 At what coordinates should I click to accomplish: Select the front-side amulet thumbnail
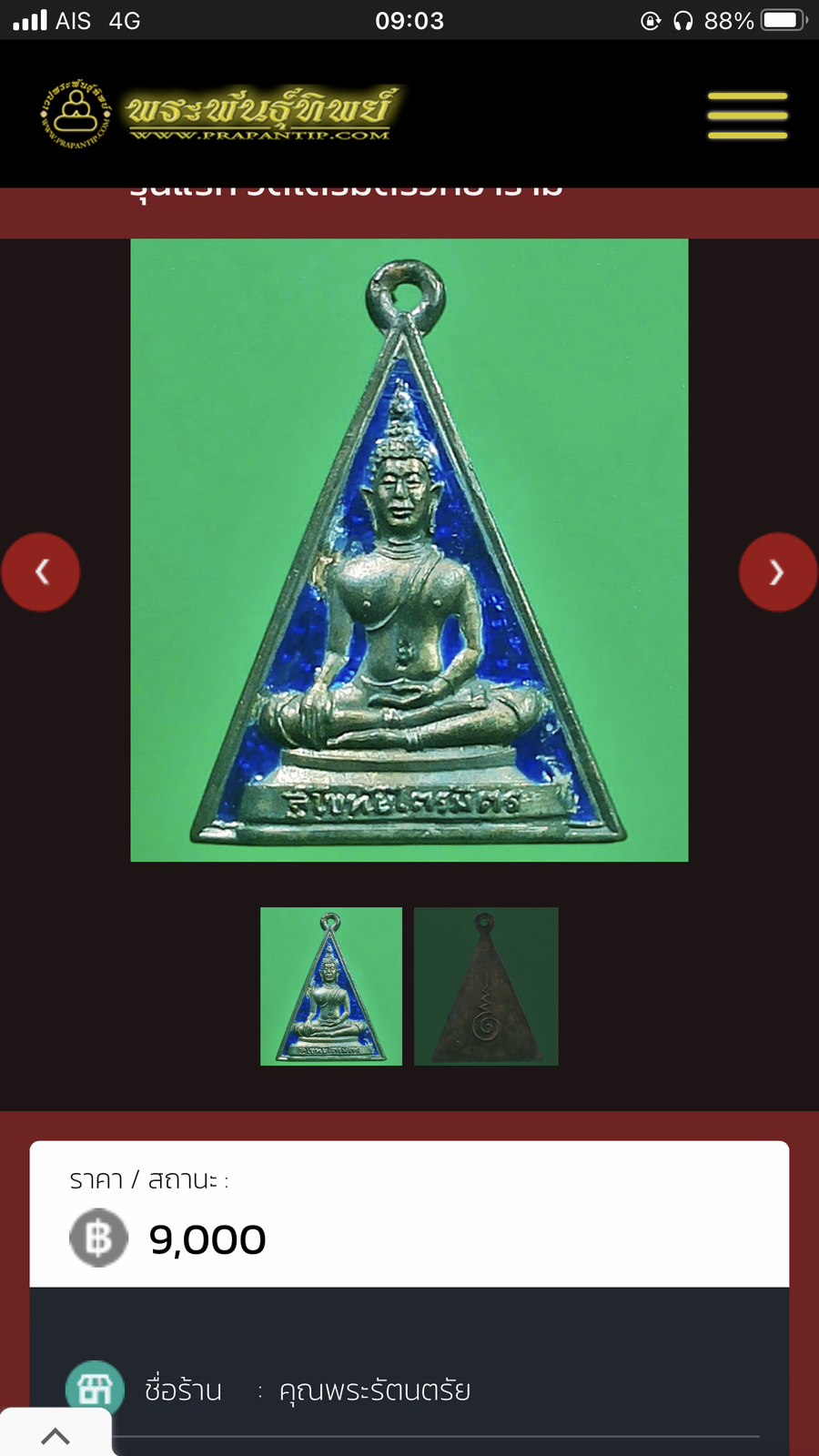pos(331,986)
